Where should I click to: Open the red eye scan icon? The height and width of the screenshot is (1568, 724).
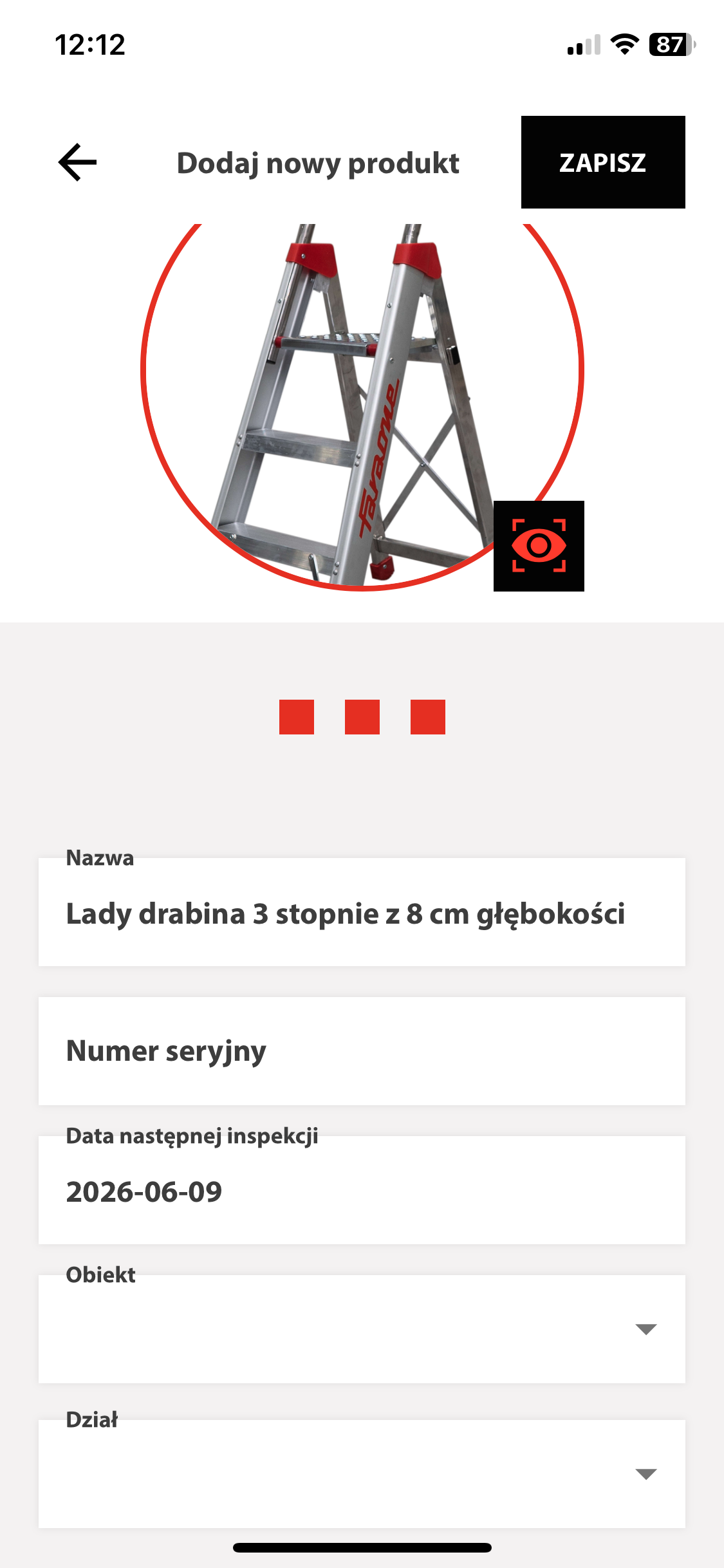coord(539,546)
